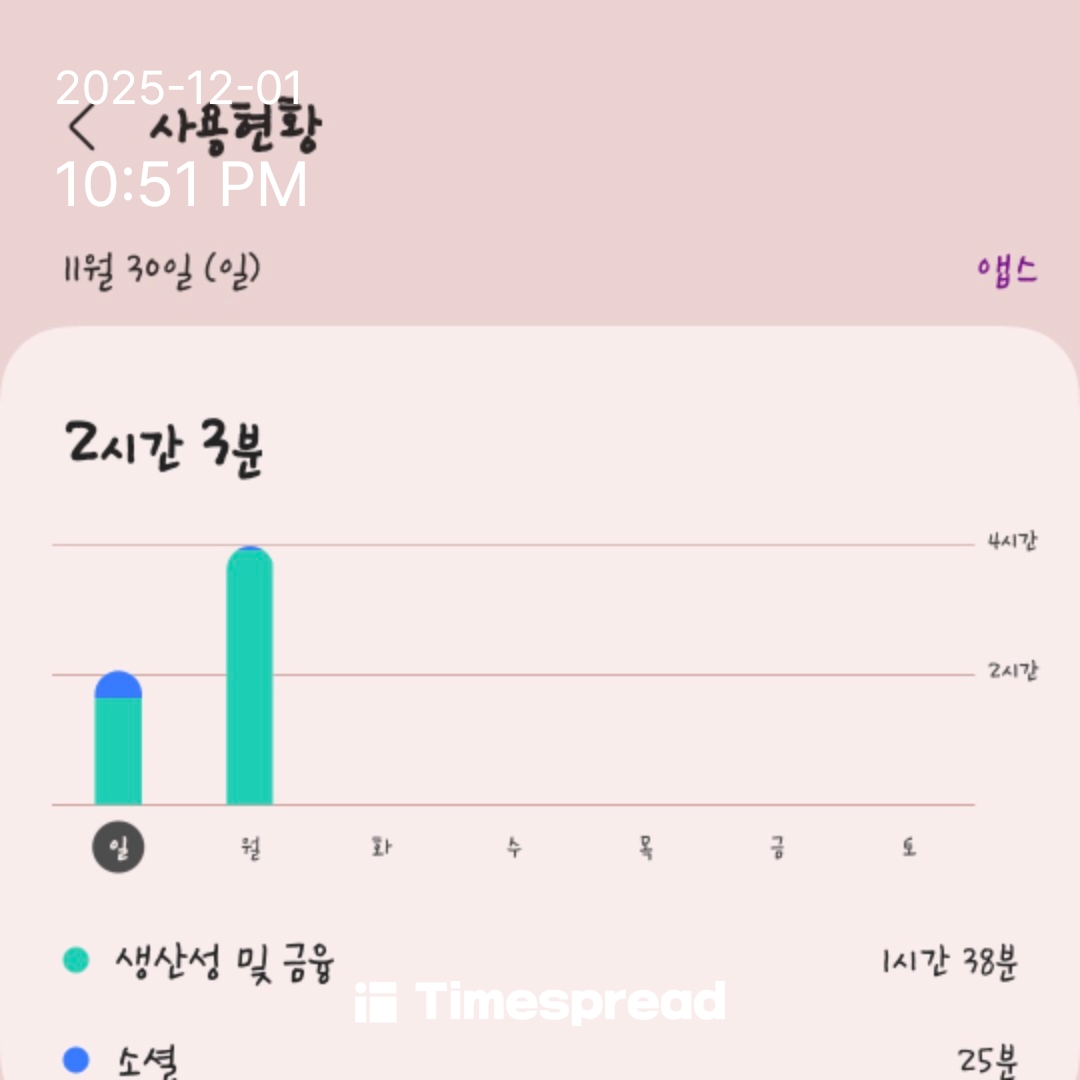This screenshot has height=1080, width=1080.
Task: Select the 수 day on the chart
Action: point(514,847)
